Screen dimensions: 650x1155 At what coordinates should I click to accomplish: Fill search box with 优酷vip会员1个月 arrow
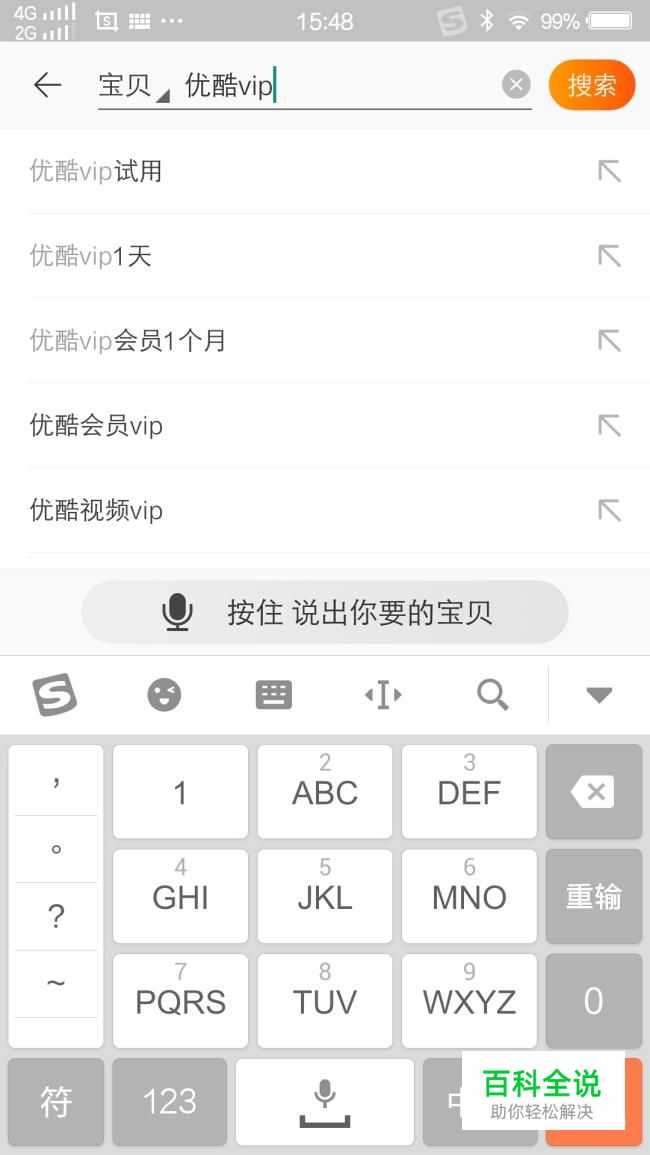tap(609, 340)
